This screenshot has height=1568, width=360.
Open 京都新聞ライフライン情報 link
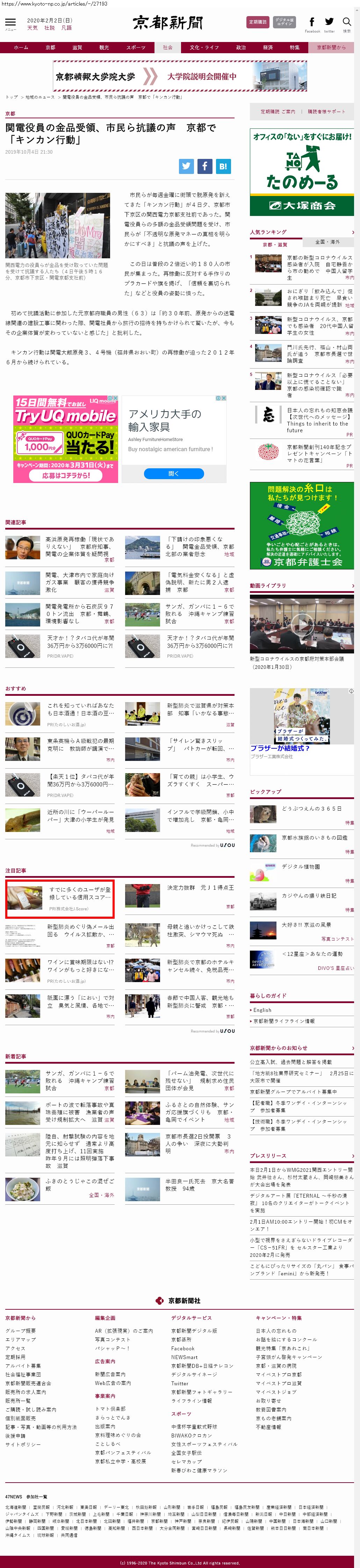coord(284,1021)
